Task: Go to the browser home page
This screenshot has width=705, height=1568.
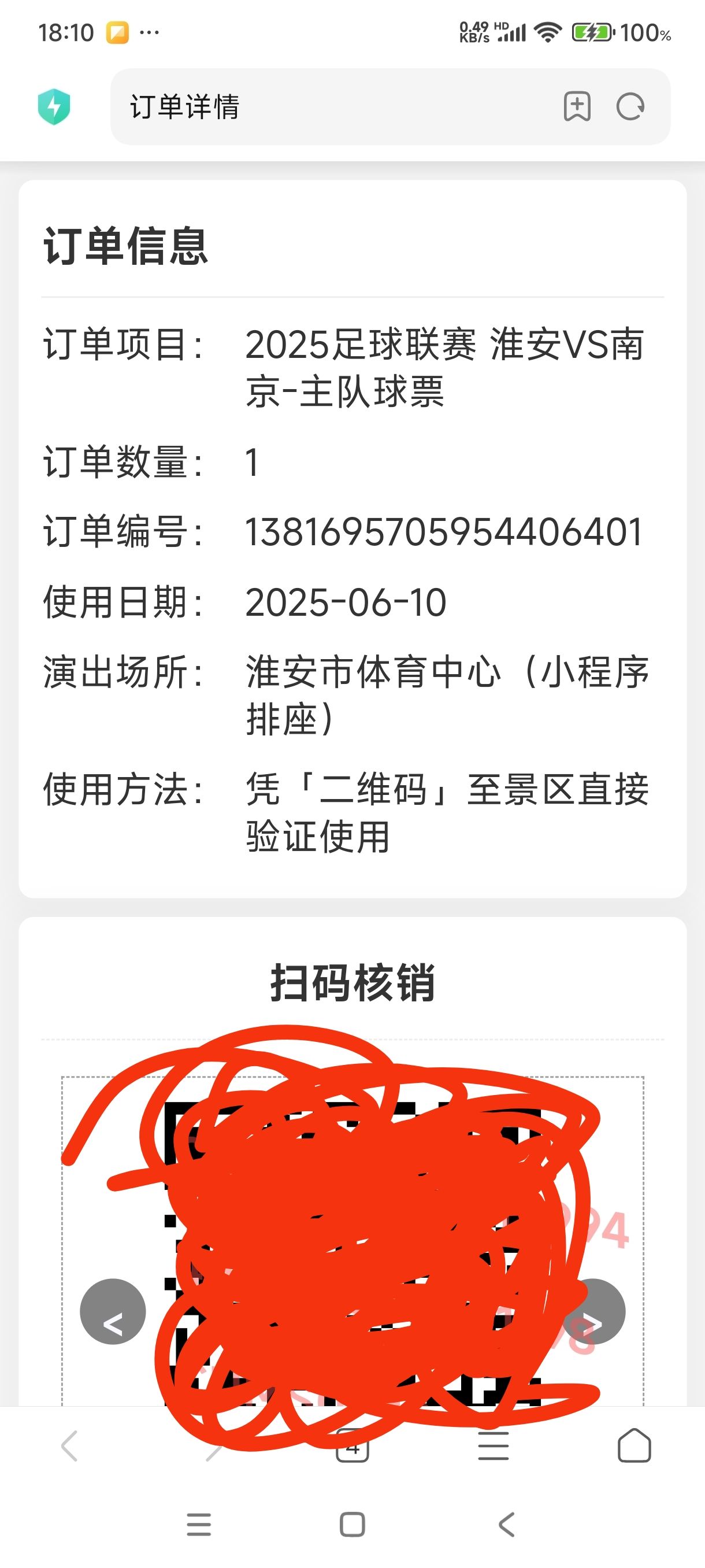Action: [634, 1445]
